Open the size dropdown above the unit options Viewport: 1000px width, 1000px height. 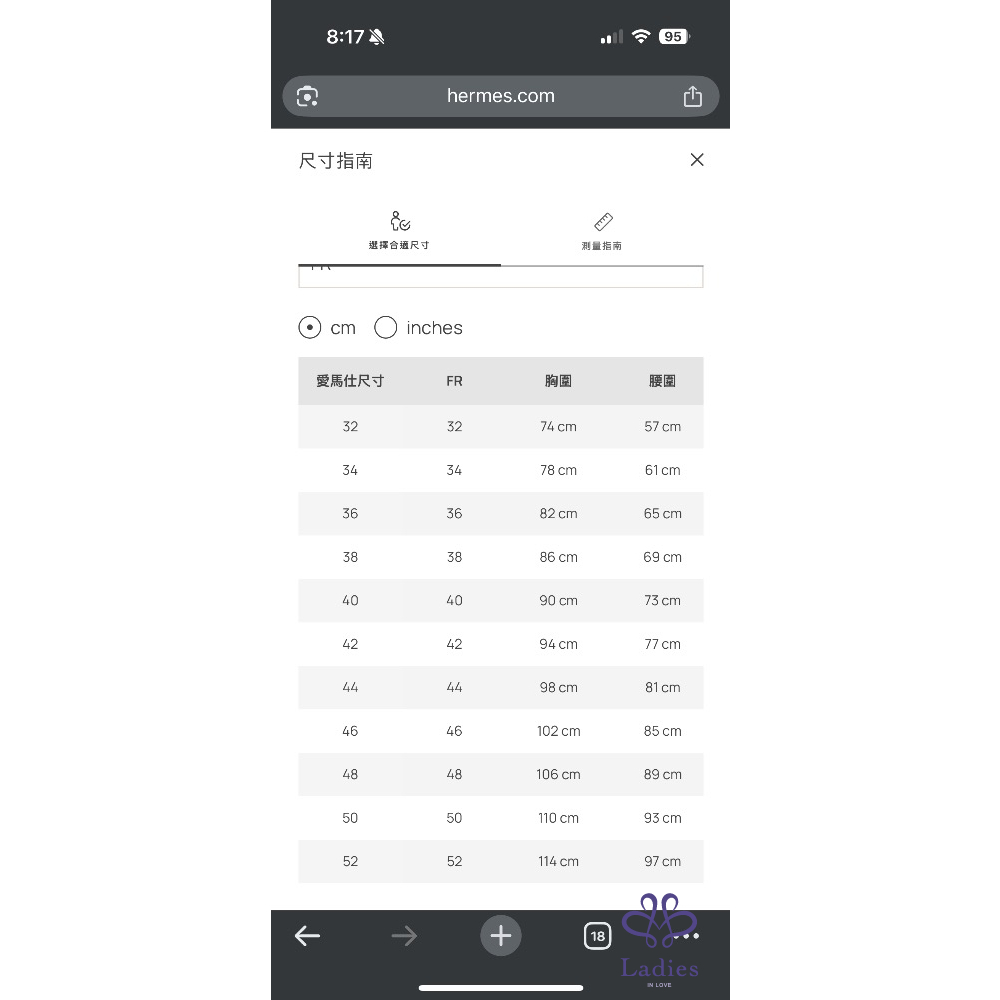[500, 276]
